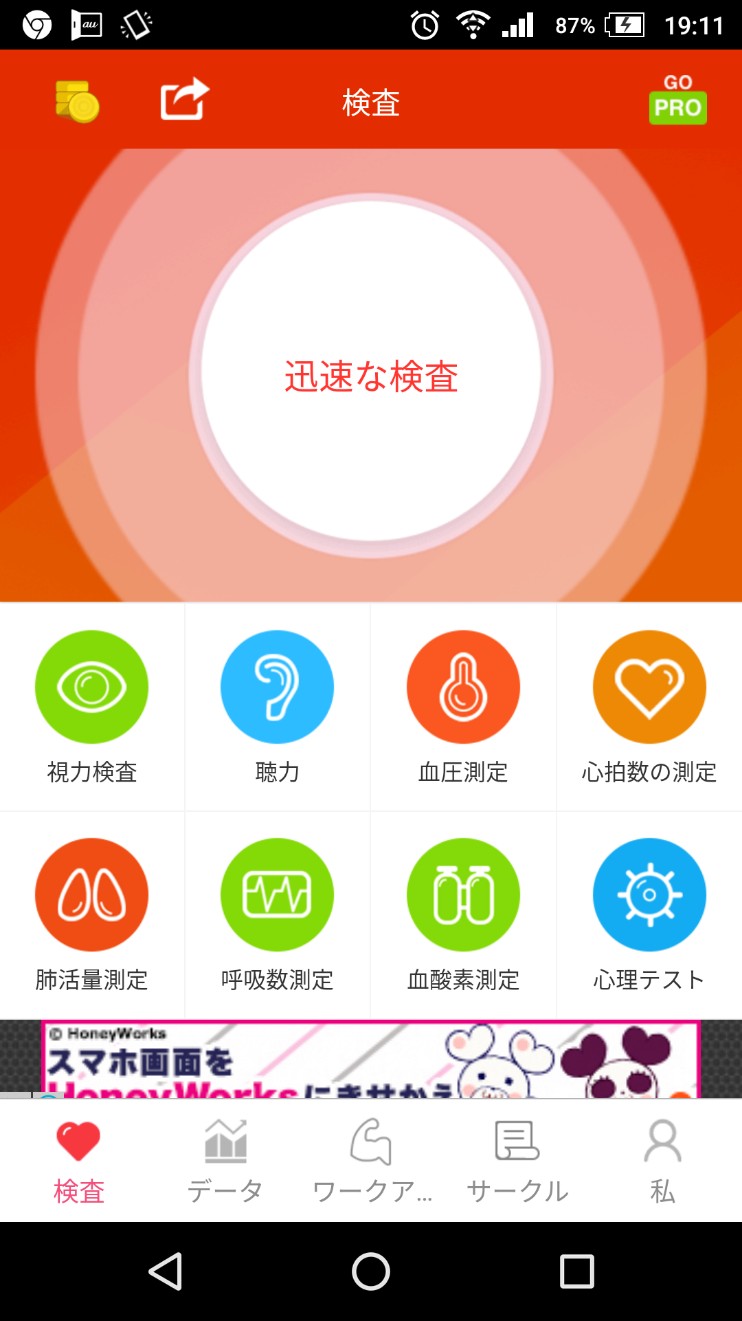Switch to the データ tab
742x1321 pixels.
(225, 1161)
